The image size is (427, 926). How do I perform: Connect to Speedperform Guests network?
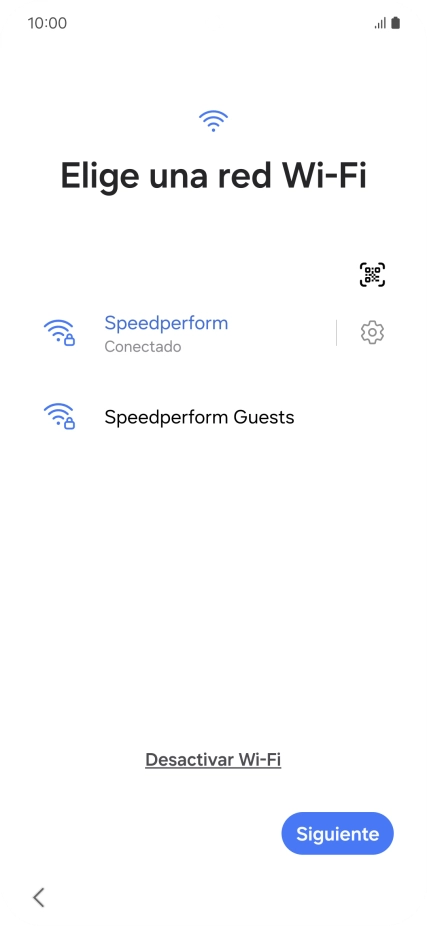tap(213, 417)
